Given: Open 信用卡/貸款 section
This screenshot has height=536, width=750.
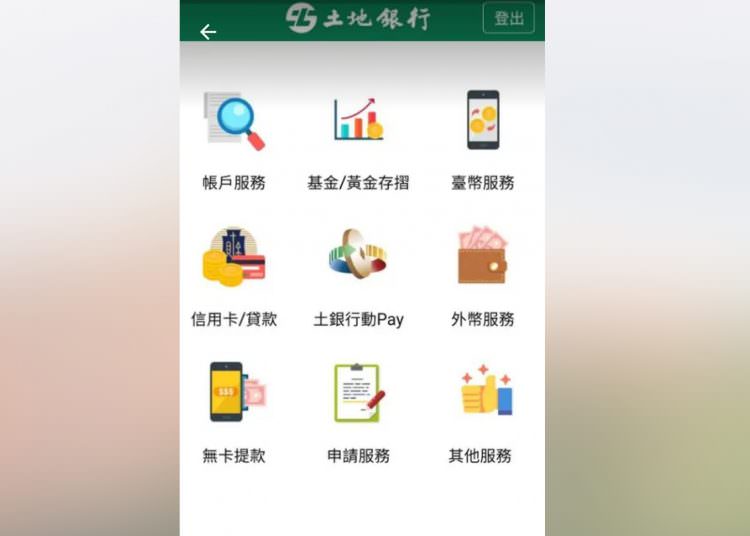Looking at the screenshot, I should (x=234, y=277).
